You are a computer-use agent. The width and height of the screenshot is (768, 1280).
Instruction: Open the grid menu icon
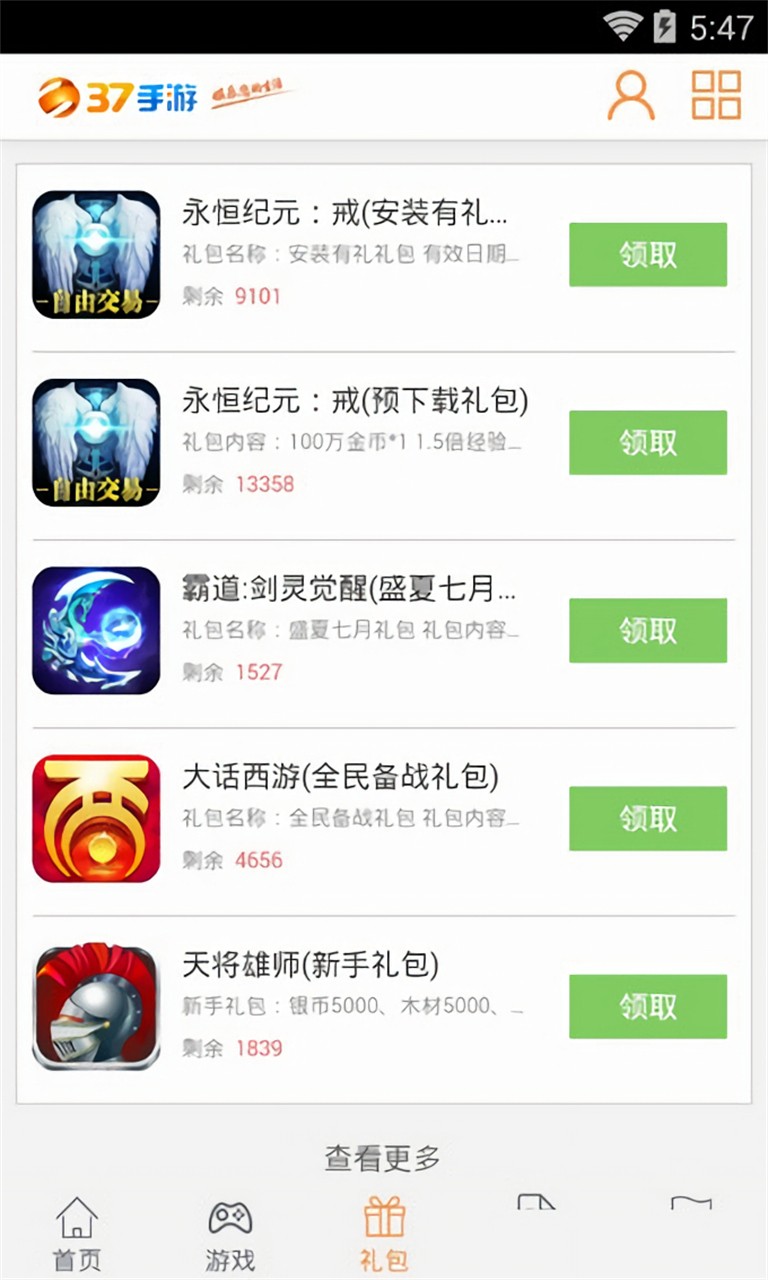pyautogui.click(x=716, y=96)
